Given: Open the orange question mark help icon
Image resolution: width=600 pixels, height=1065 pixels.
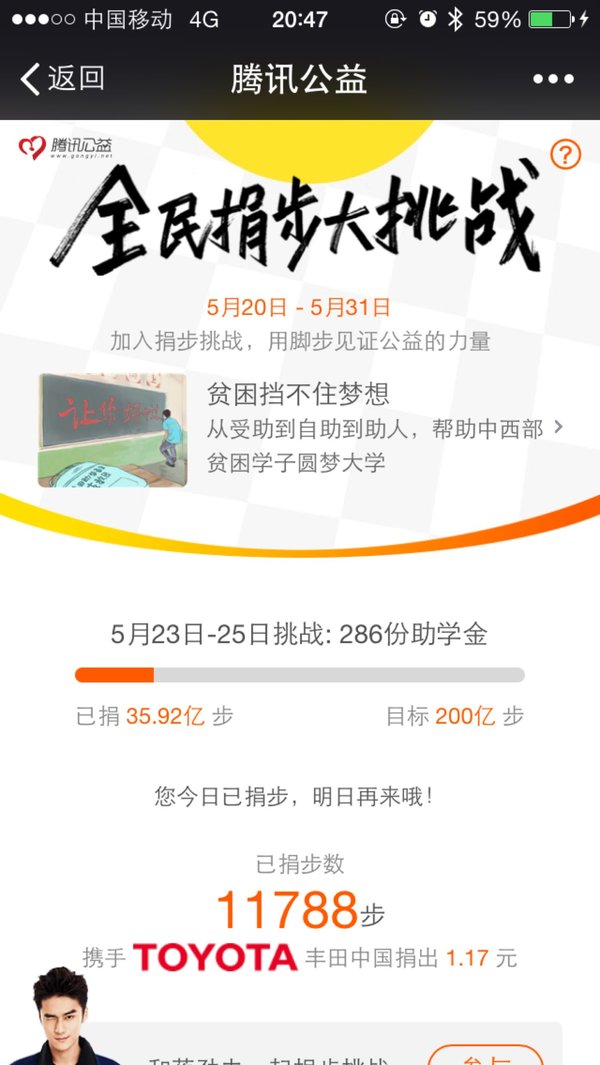Looking at the screenshot, I should (x=565, y=154).
